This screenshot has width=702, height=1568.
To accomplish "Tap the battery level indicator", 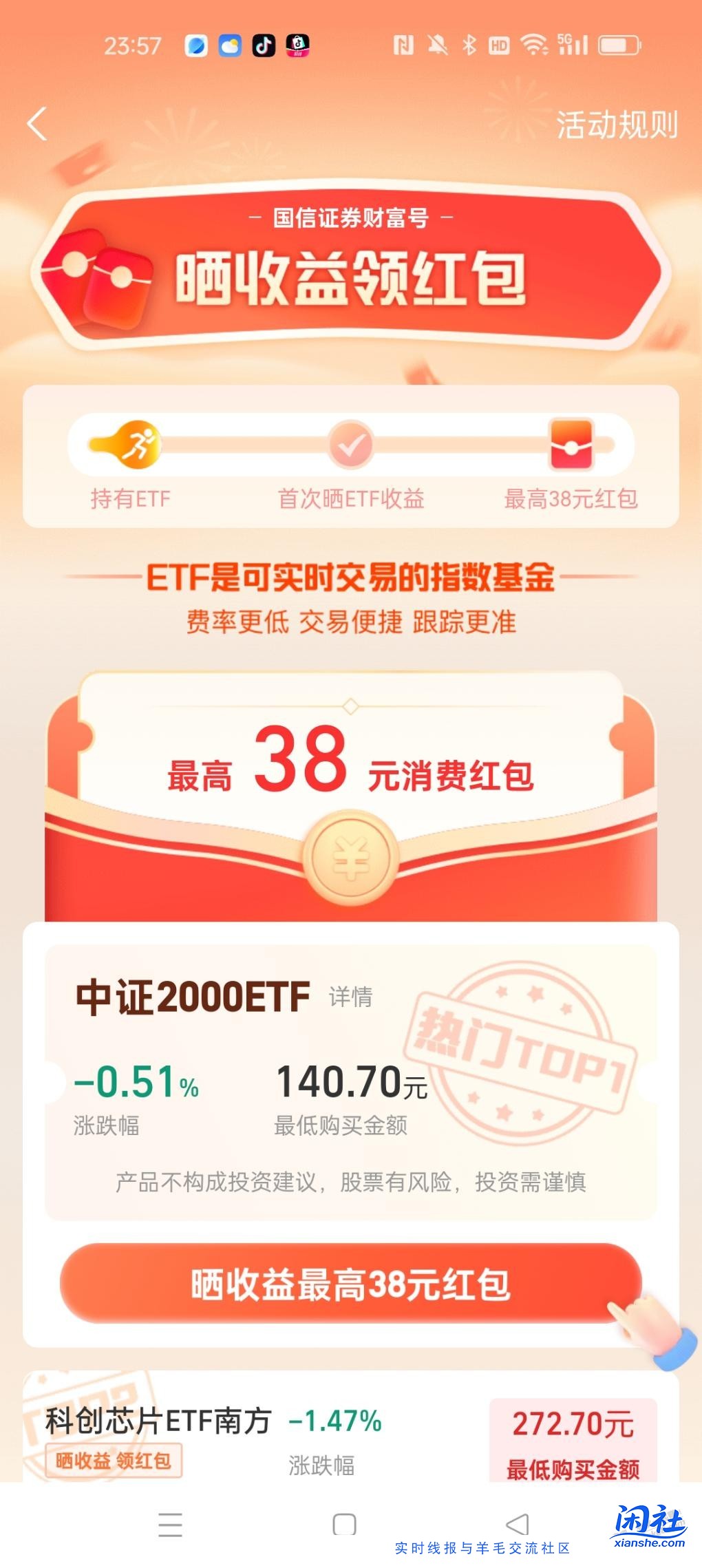I will click(619, 44).
